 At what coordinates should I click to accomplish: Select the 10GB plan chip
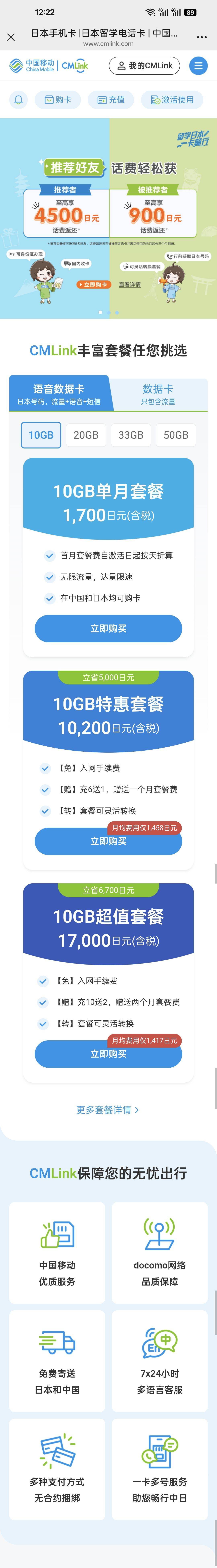pyautogui.click(x=41, y=435)
